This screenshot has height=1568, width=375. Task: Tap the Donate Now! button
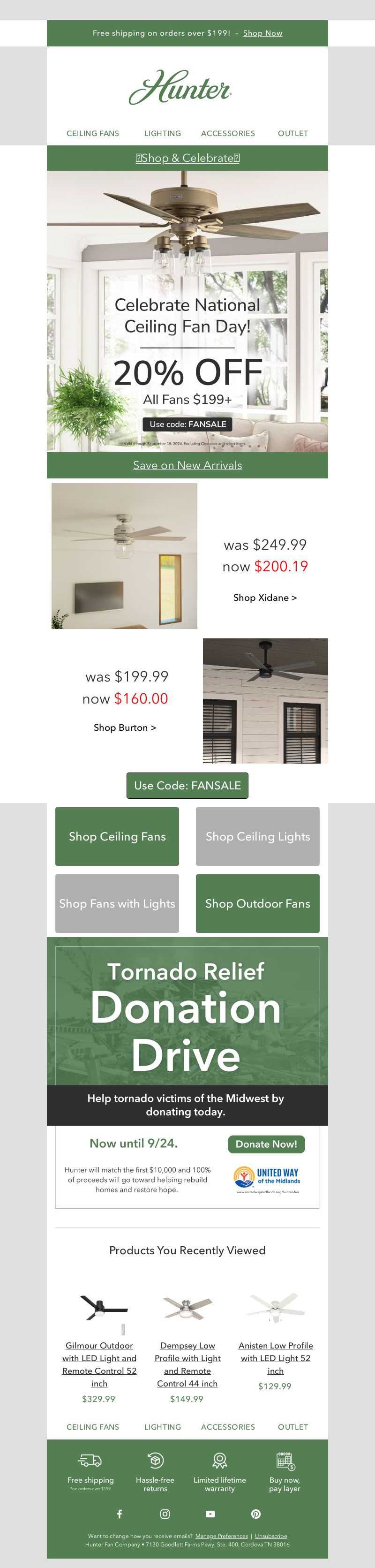(x=266, y=1144)
